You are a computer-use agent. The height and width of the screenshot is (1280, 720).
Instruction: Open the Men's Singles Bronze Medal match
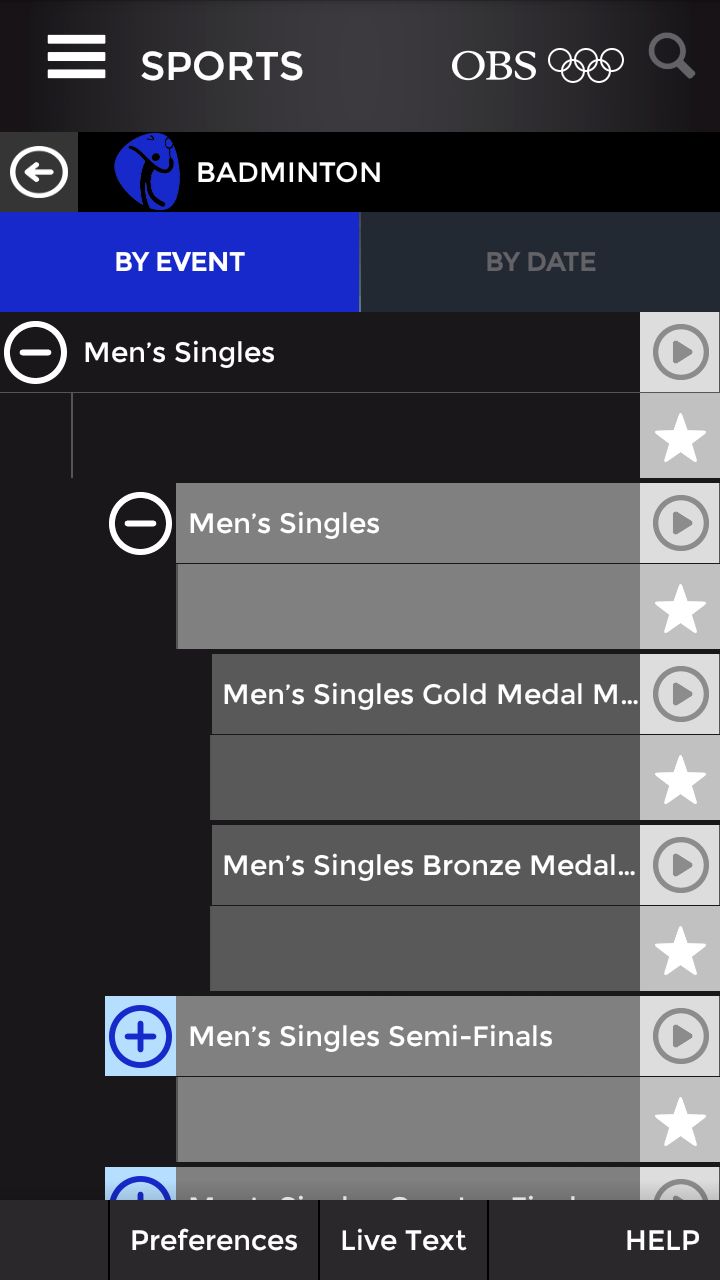coord(428,865)
